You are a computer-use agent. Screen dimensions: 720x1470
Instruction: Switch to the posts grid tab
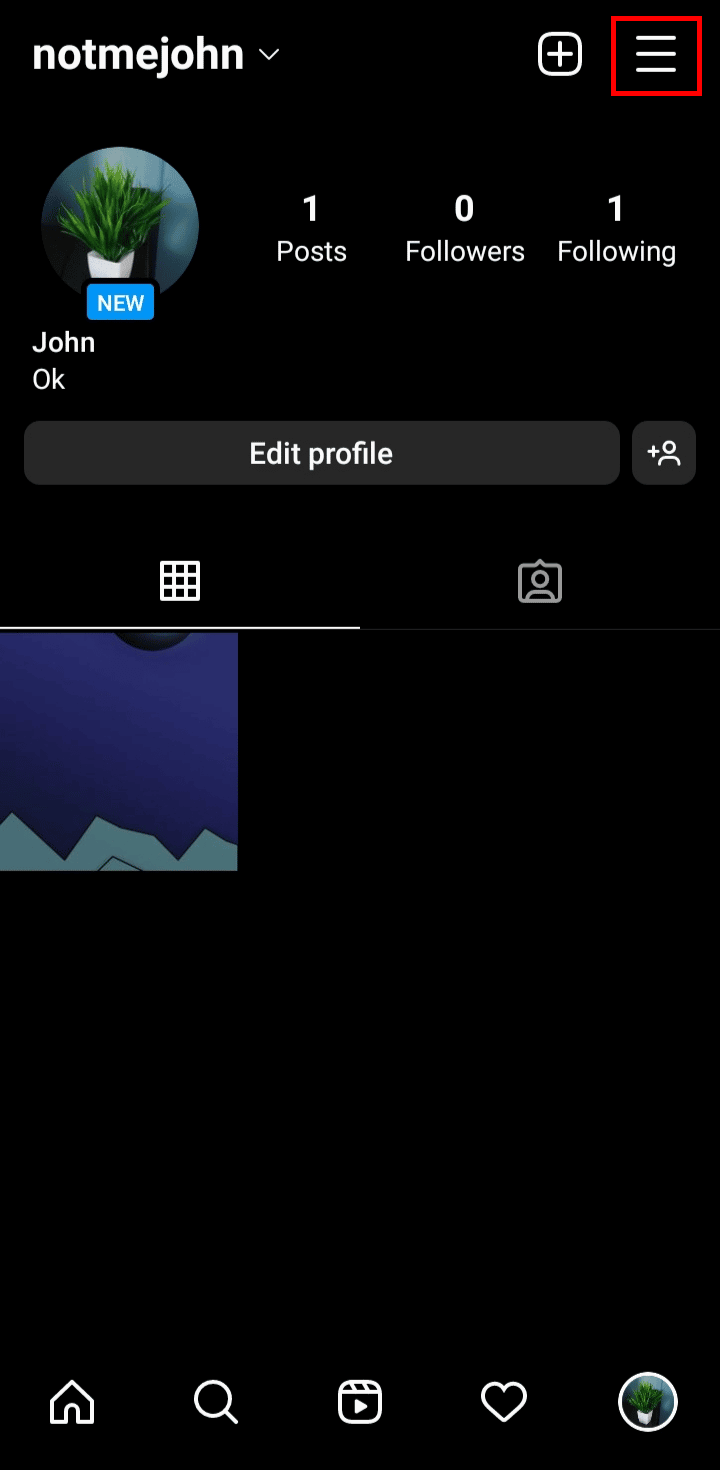point(180,581)
